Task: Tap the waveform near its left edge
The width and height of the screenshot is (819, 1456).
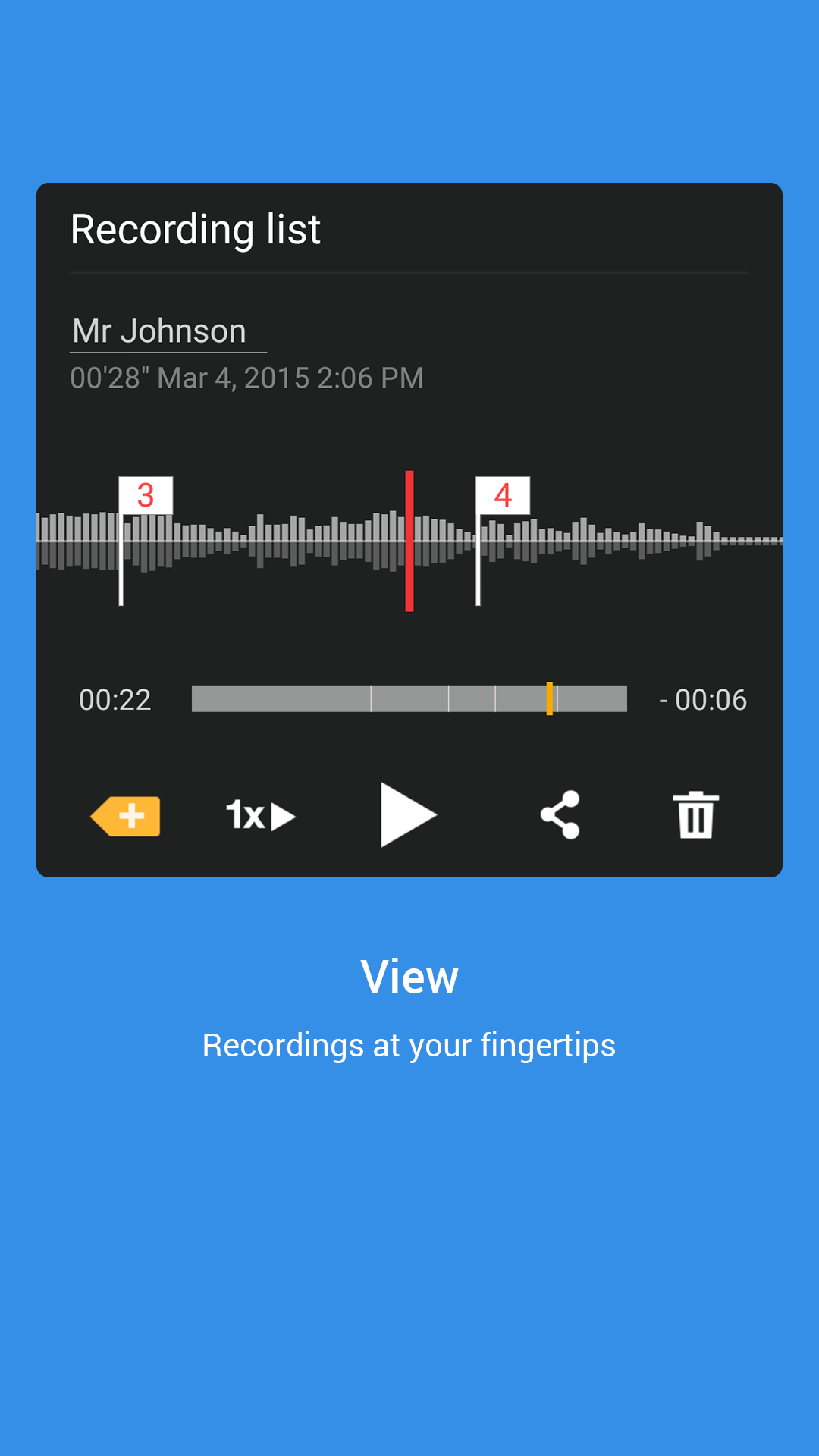Action: [x=61, y=540]
